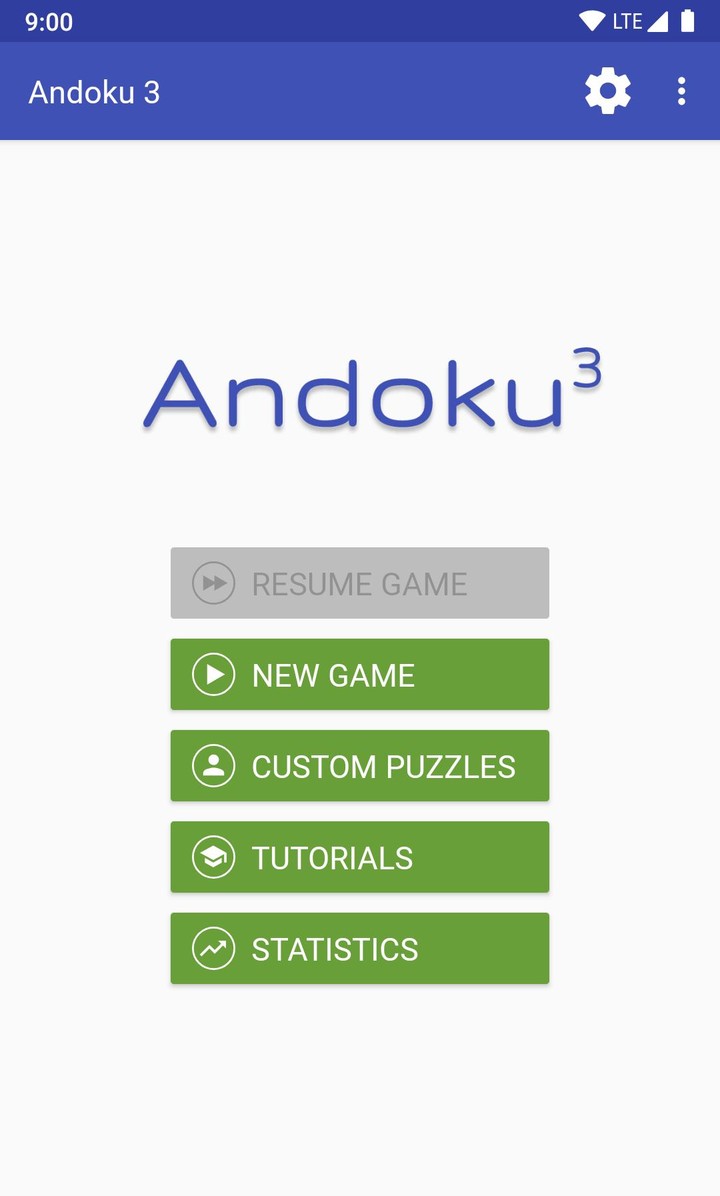Tap the disabled Resume Game button
Screen dimensions: 720x1196
pos(360,583)
